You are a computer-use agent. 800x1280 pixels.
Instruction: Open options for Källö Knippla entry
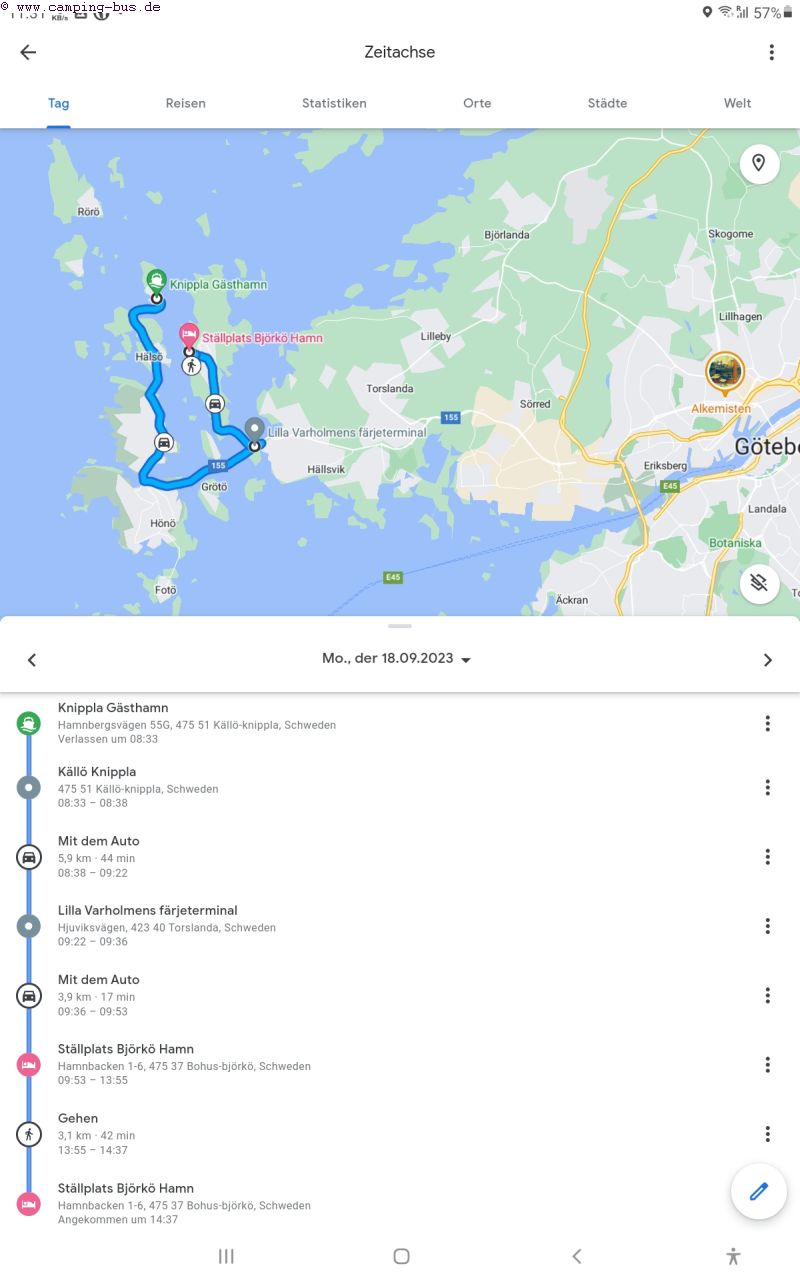pyautogui.click(x=767, y=787)
